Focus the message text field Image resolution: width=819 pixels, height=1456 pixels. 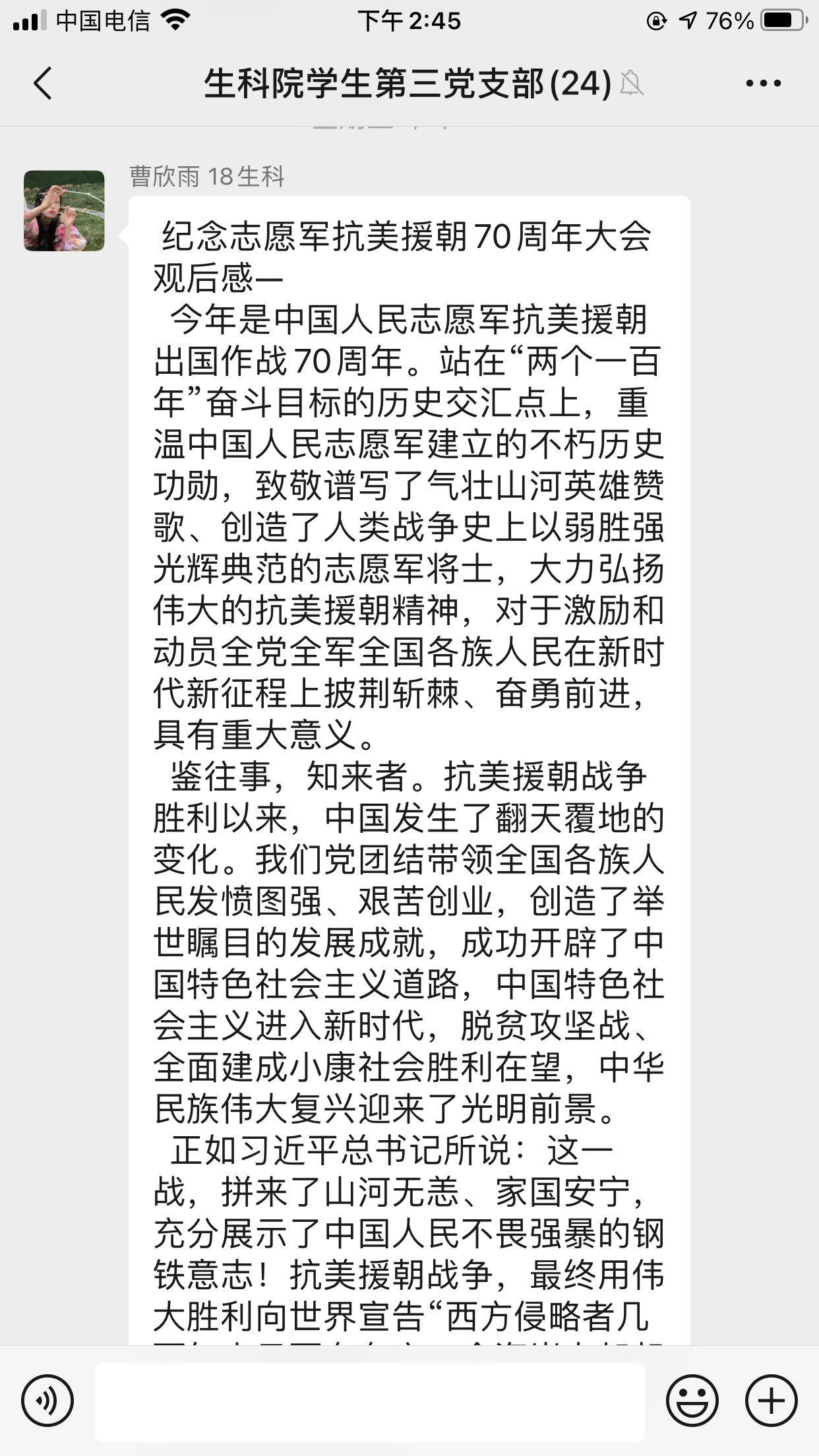[369, 1401]
